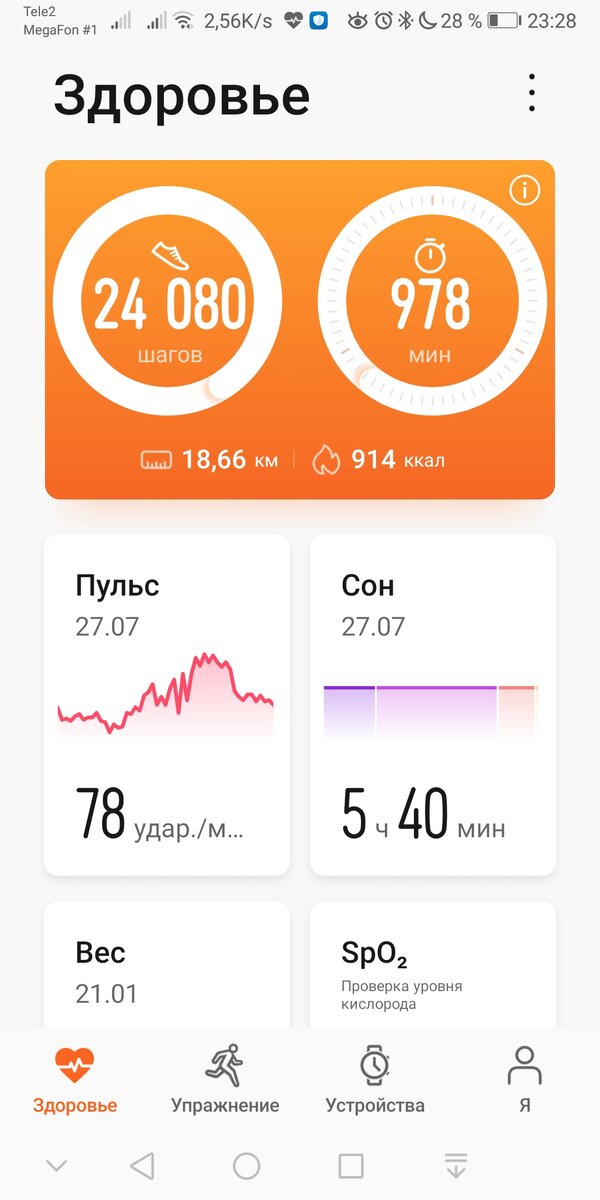
Task: Open the three-dot overflow menu
Action: [x=532, y=93]
